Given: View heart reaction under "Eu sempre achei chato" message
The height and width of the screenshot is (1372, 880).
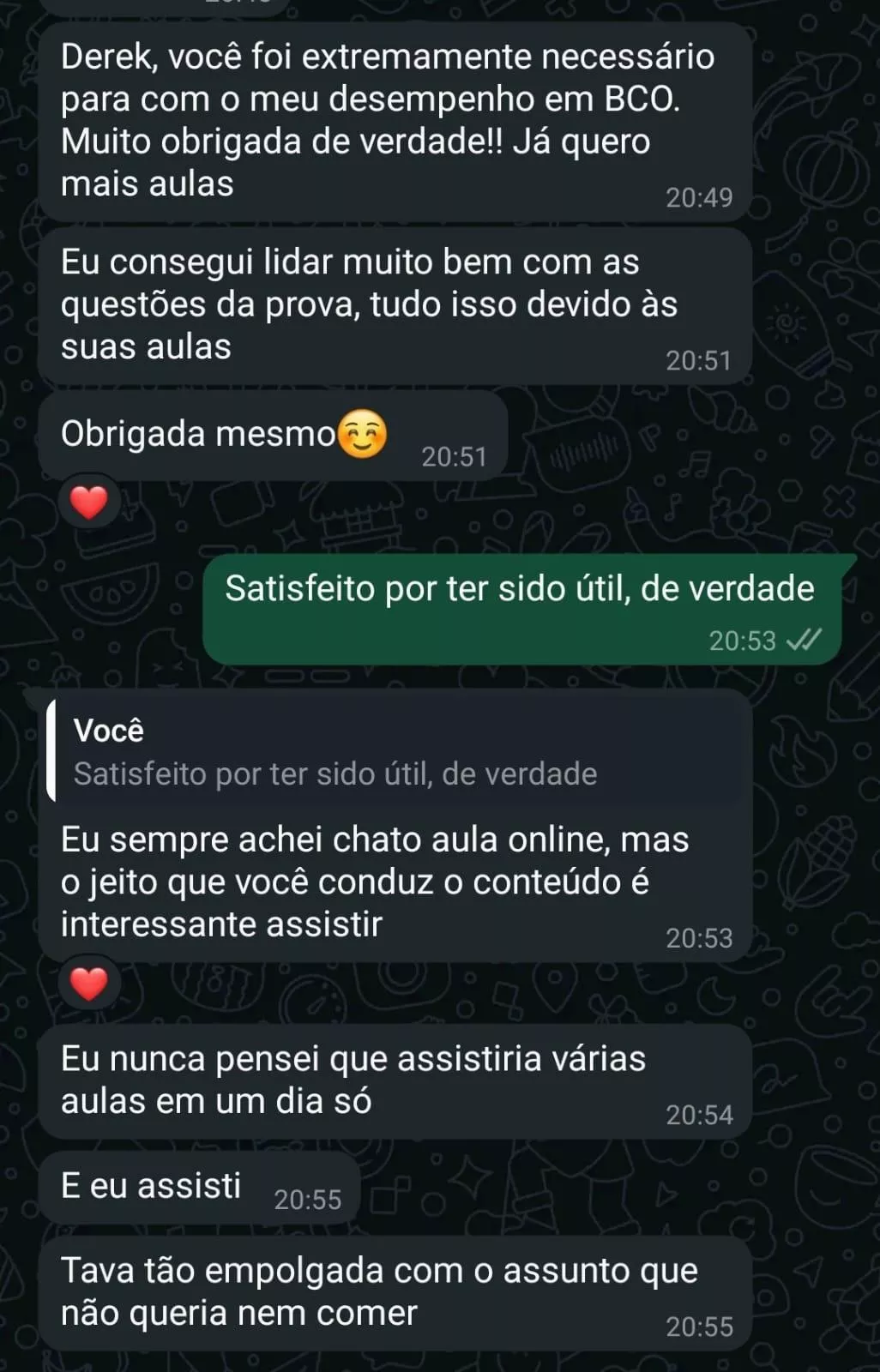Looking at the screenshot, I should point(88,983).
